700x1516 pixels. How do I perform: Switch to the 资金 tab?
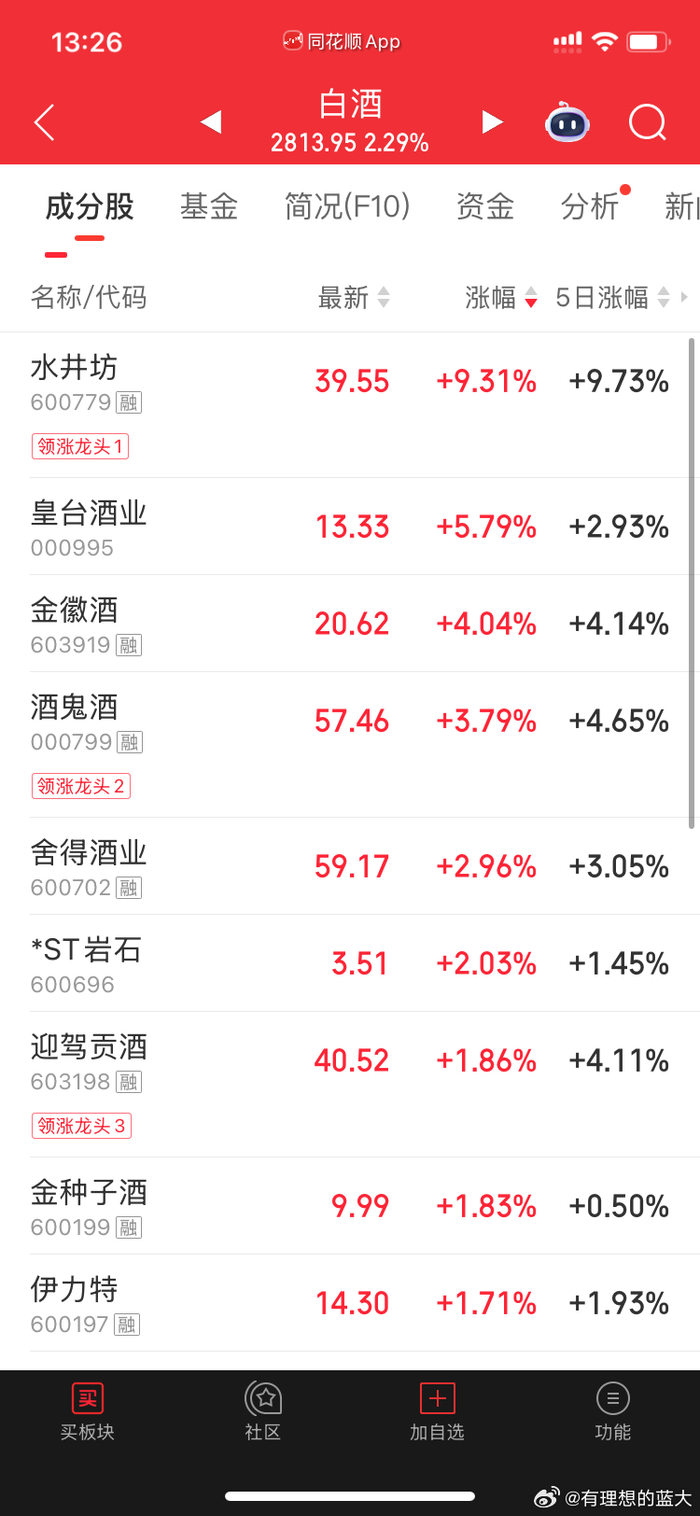[x=484, y=207]
